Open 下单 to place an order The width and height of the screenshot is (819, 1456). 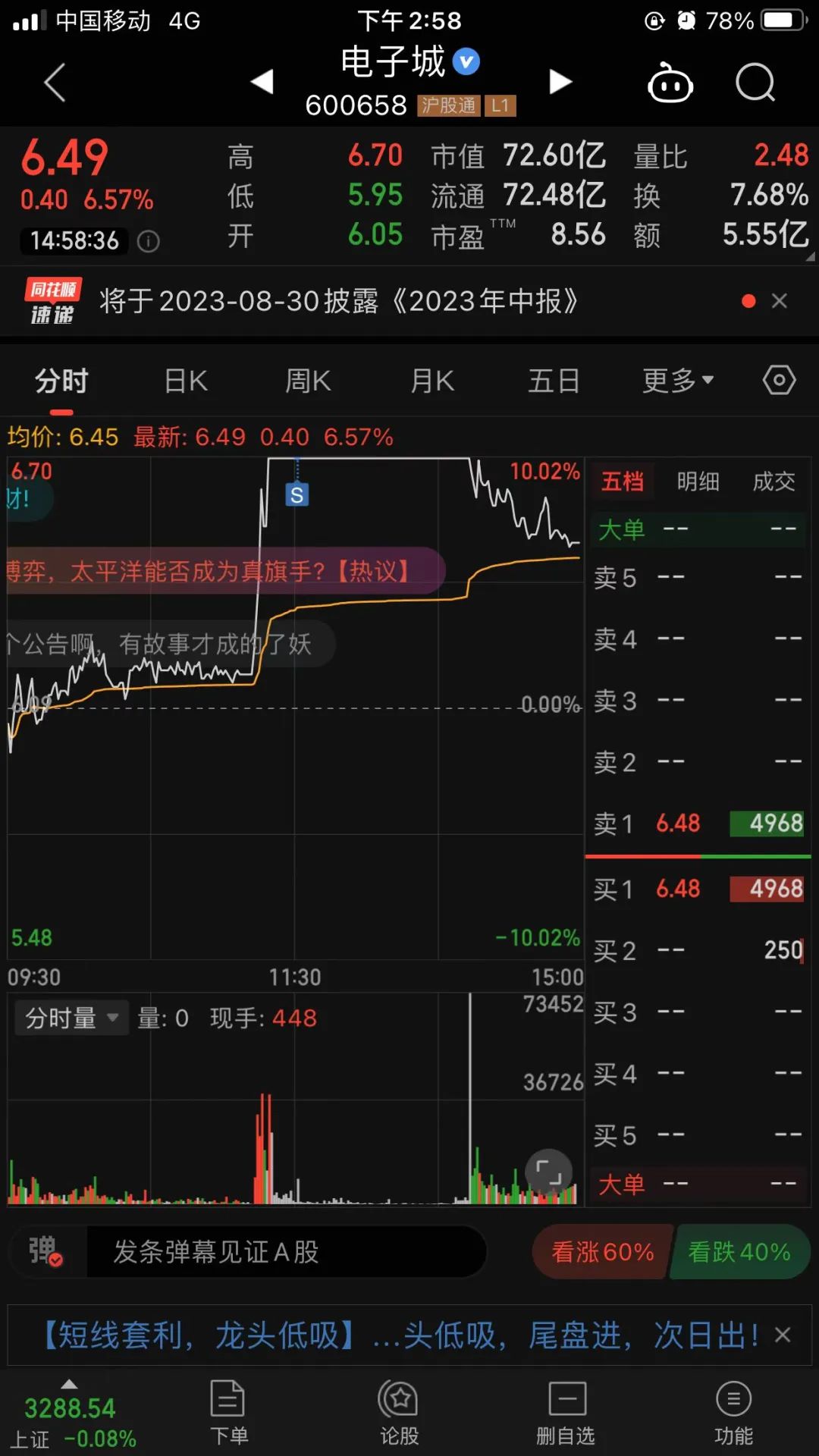[x=228, y=1413]
